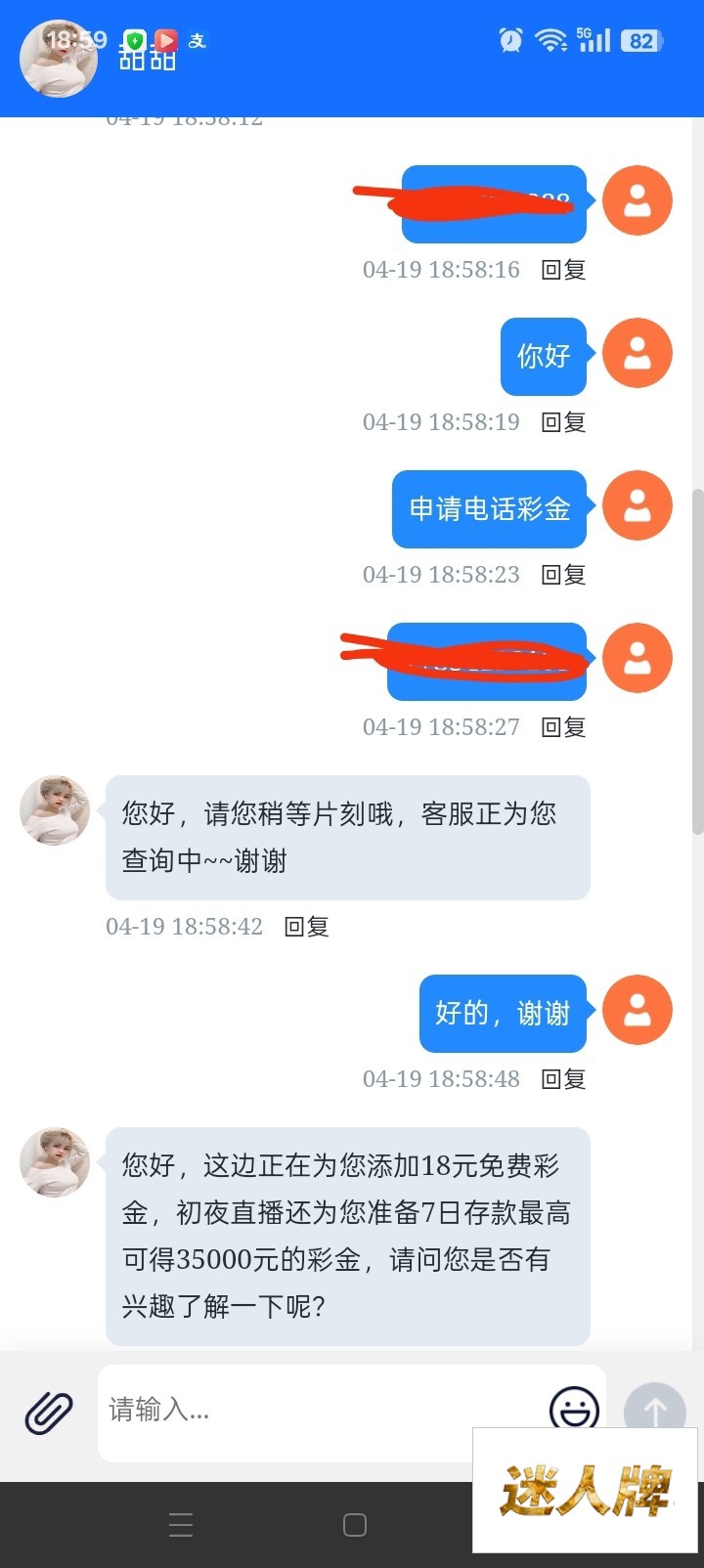Image resolution: width=704 pixels, height=1568 pixels.
Task: Attach a file with the paperclip icon
Action: [49, 1413]
